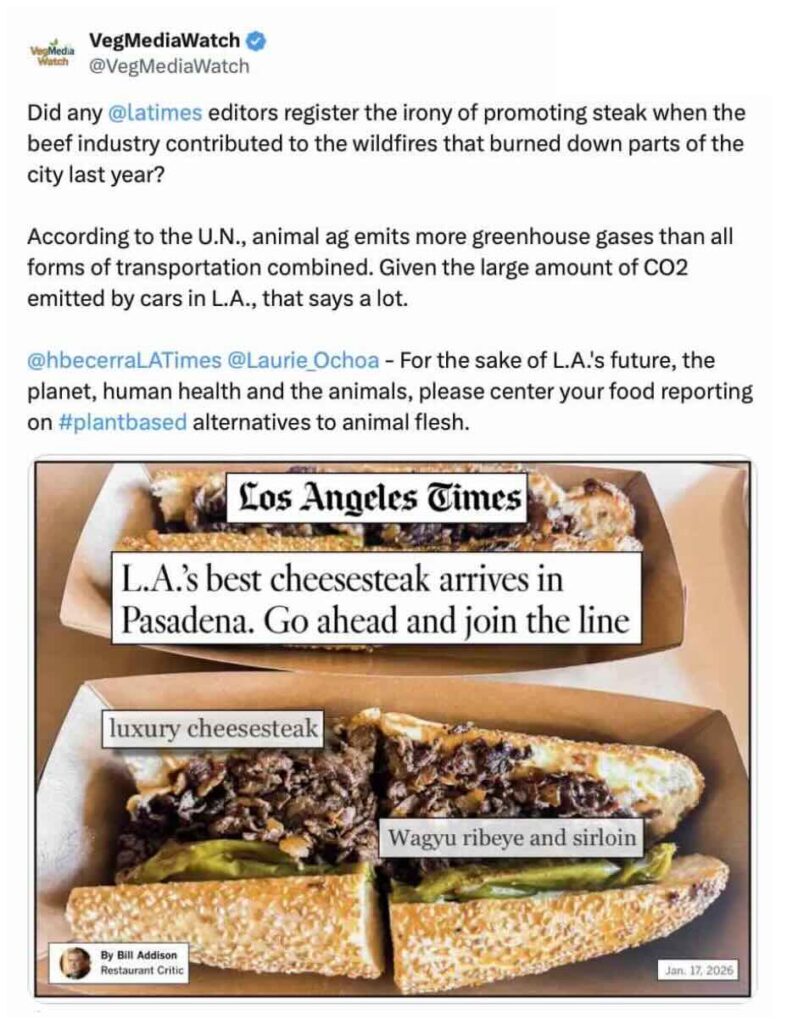
Task: Open the VegMediaWatch account name
Action: 165,41
